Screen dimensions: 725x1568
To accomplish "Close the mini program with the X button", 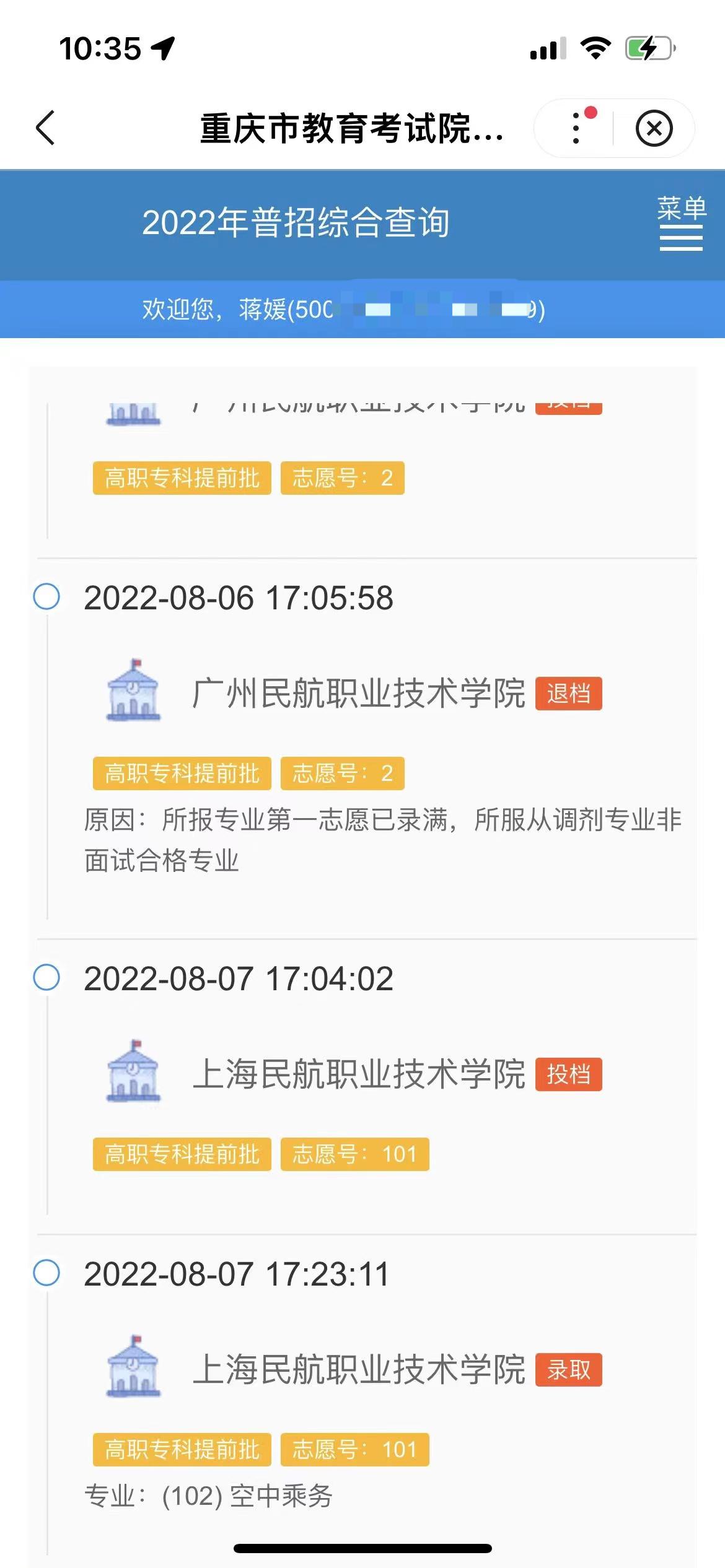I will 654,128.
